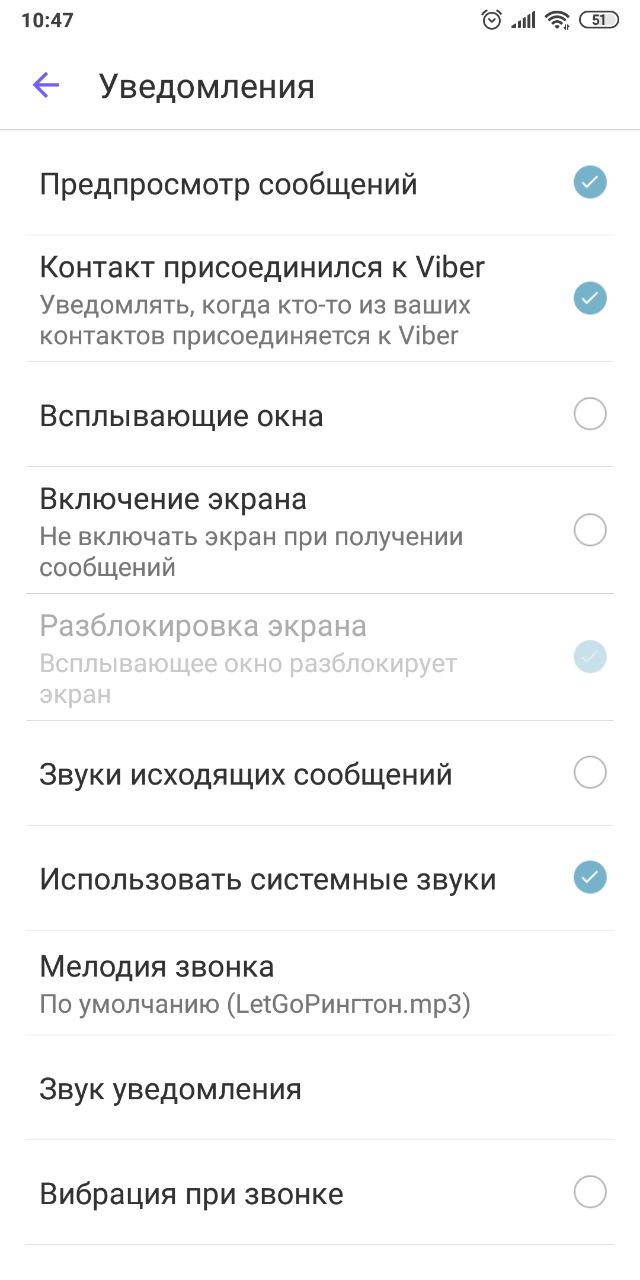Open Звук уведомления settings

pyautogui.click(x=320, y=1088)
